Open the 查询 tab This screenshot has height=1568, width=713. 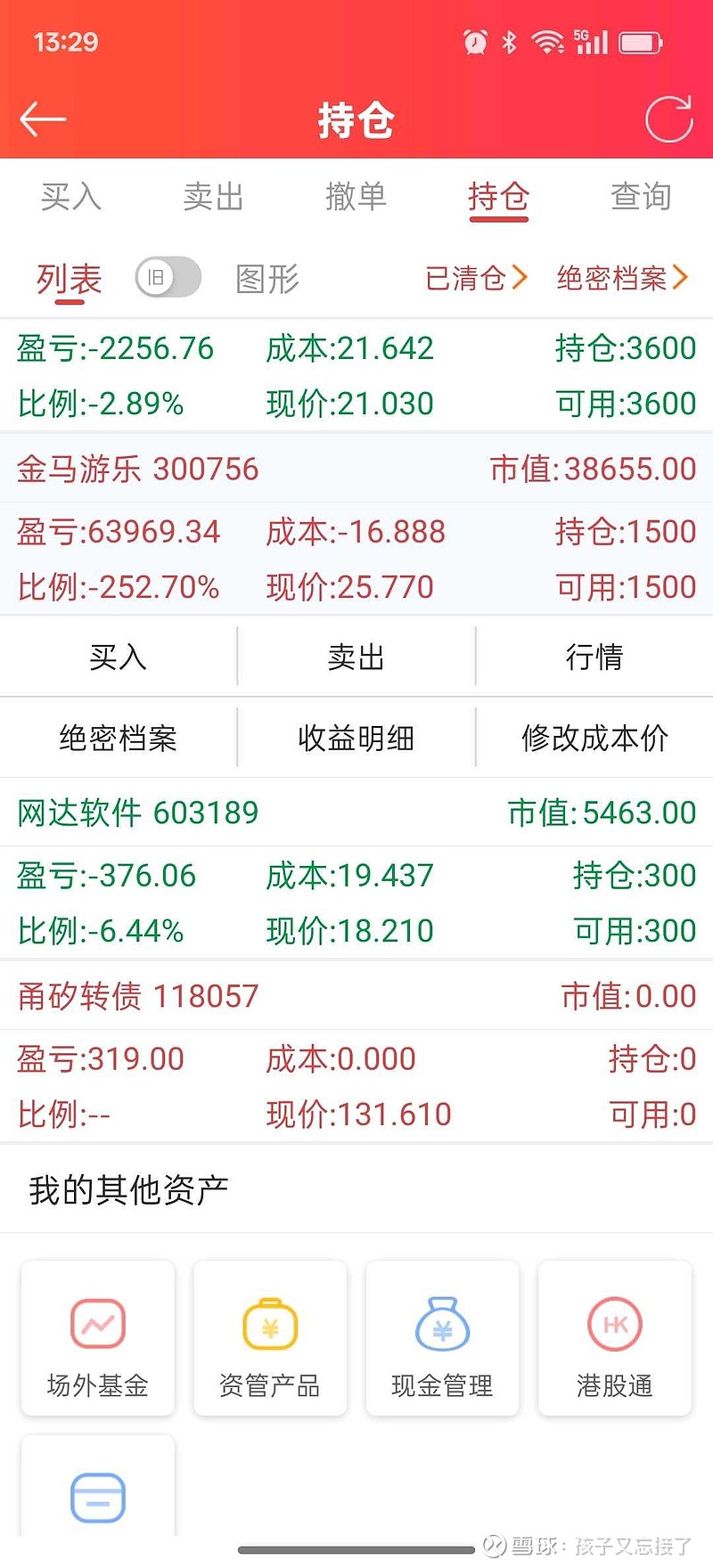(x=641, y=196)
